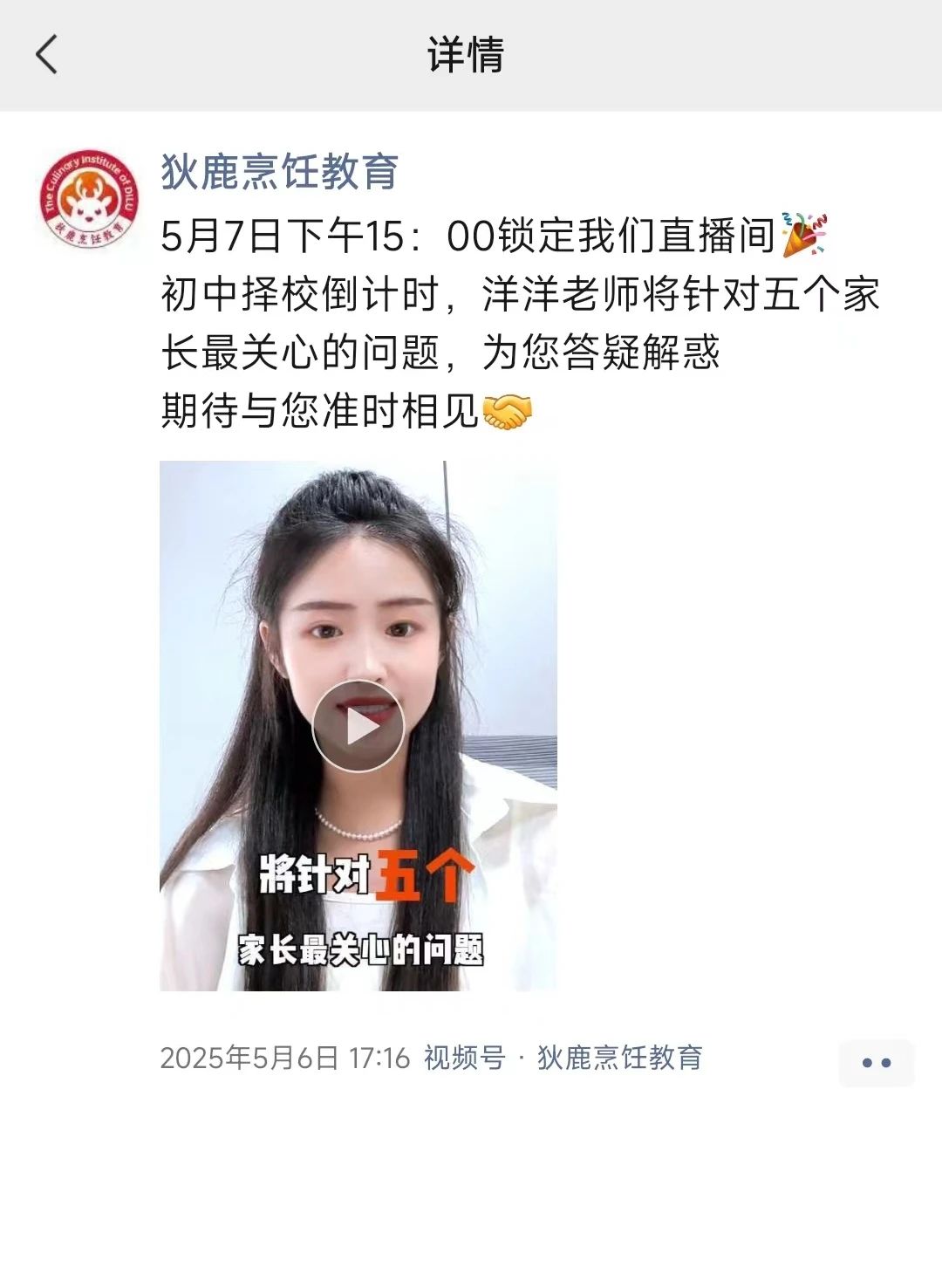Open the two-dot like and comment menu
The height and width of the screenshot is (1288, 942).
(x=876, y=1063)
